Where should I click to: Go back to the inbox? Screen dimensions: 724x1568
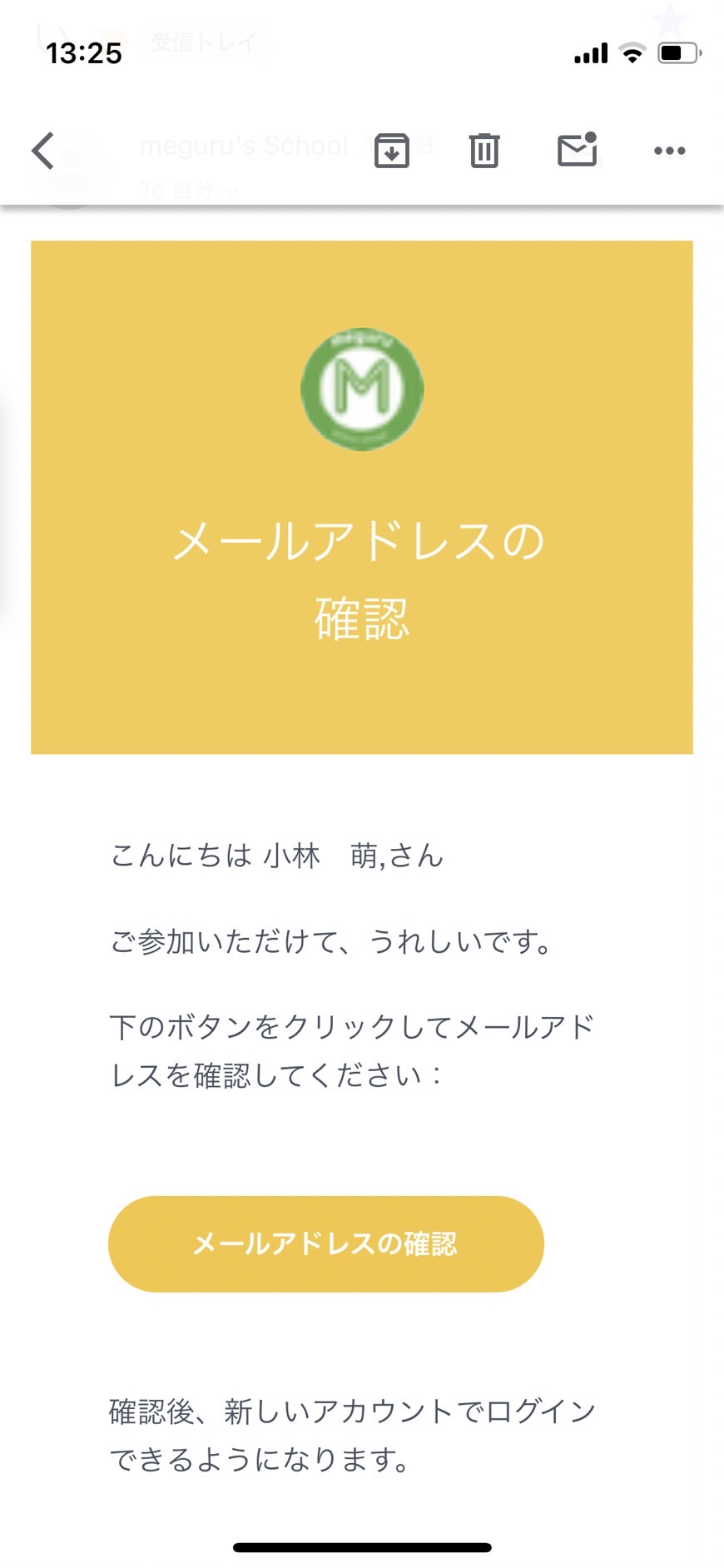point(43,151)
